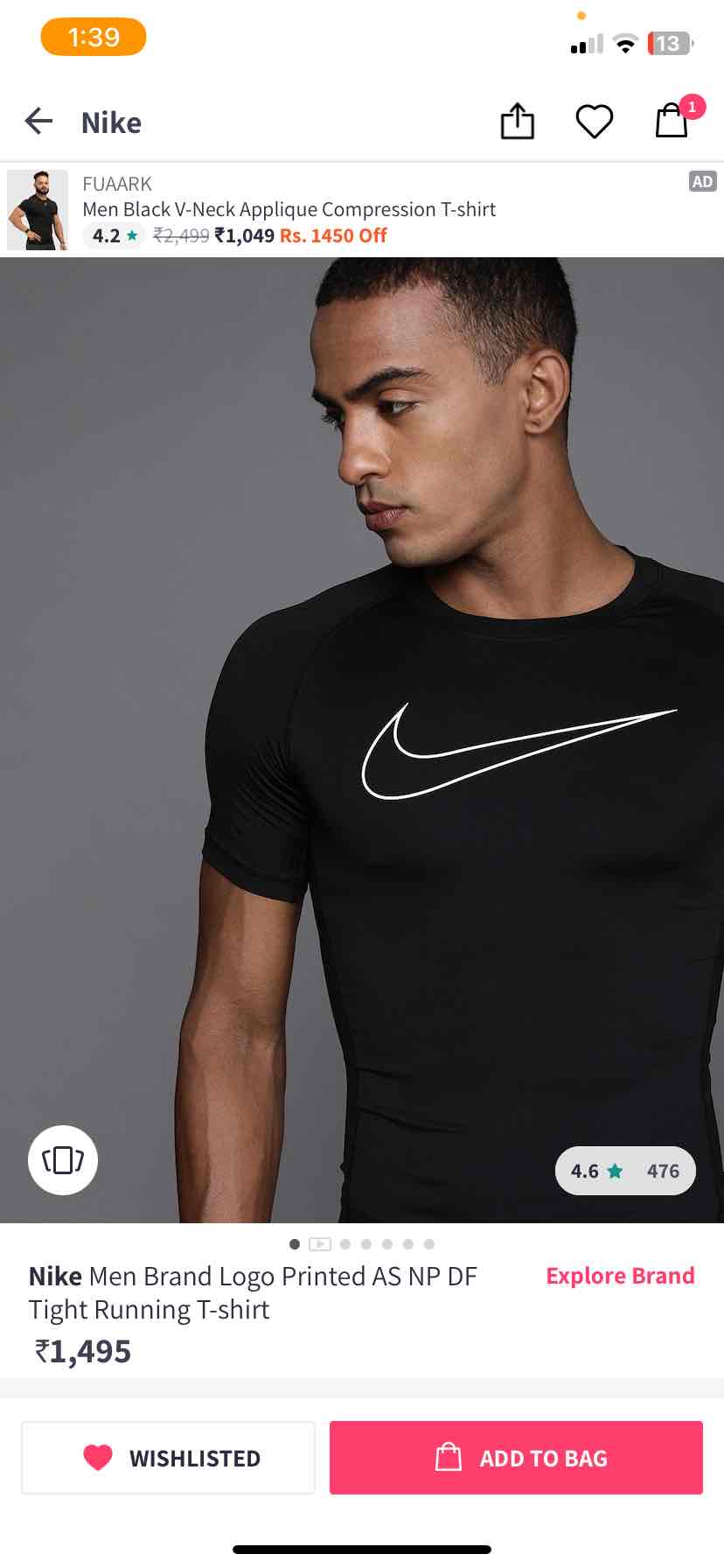
Task: Open the shopping bag
Action: [673, 120]
